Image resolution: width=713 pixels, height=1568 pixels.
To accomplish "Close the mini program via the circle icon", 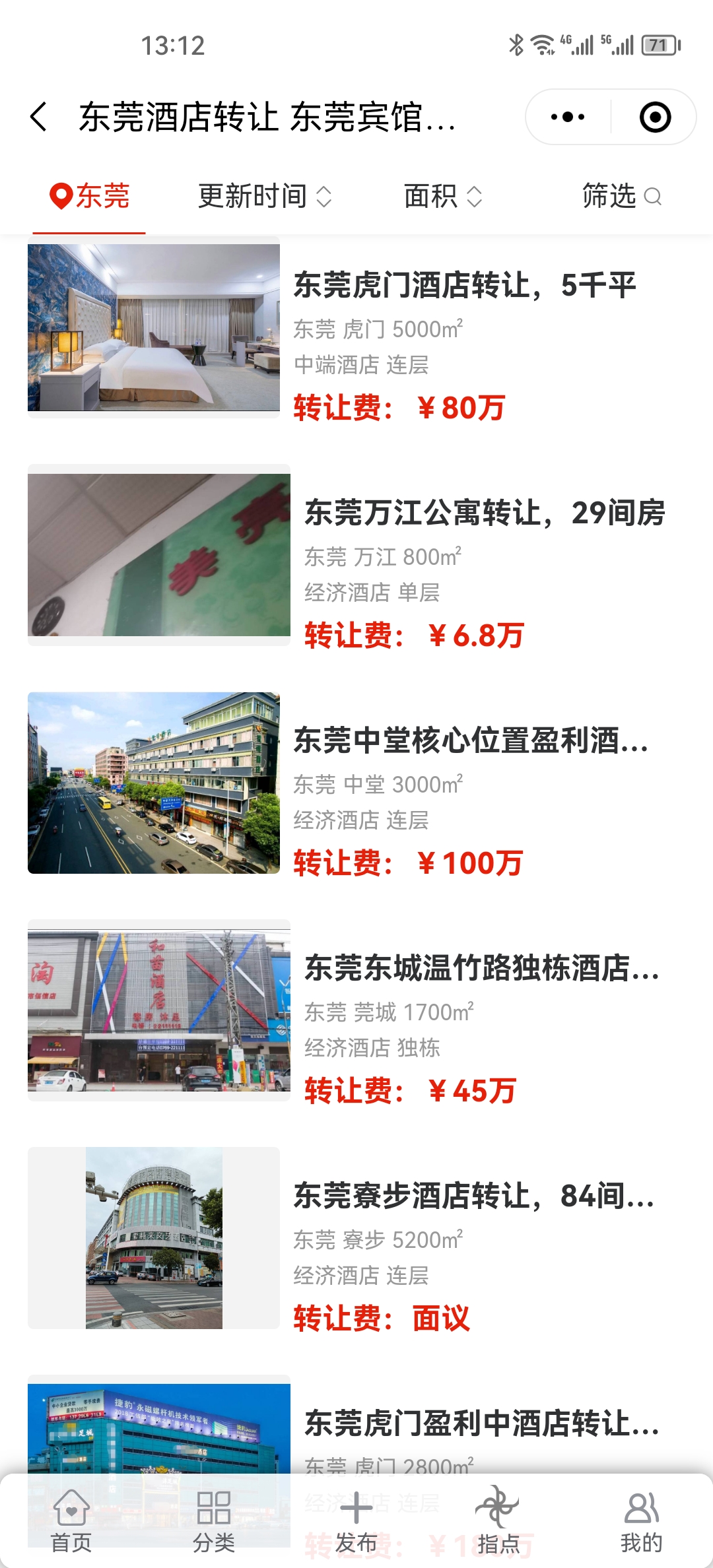I will click(655, 117).
